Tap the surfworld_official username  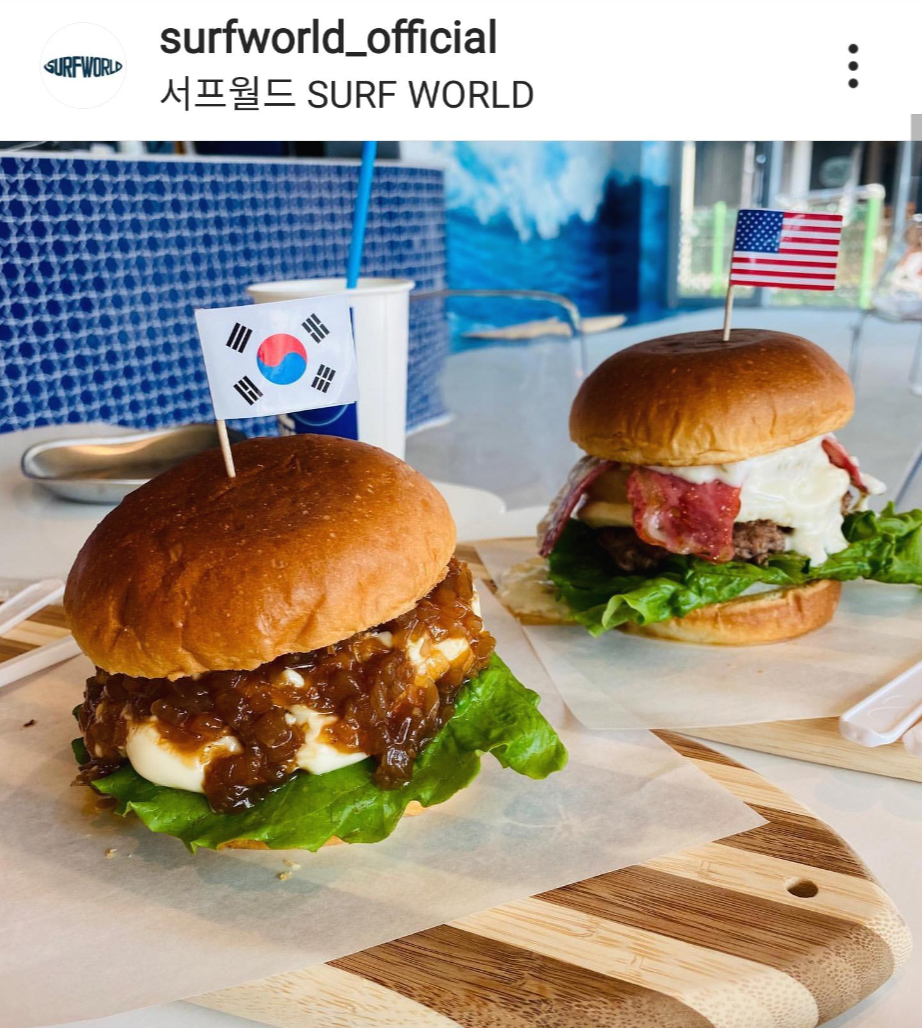[328, 37]
